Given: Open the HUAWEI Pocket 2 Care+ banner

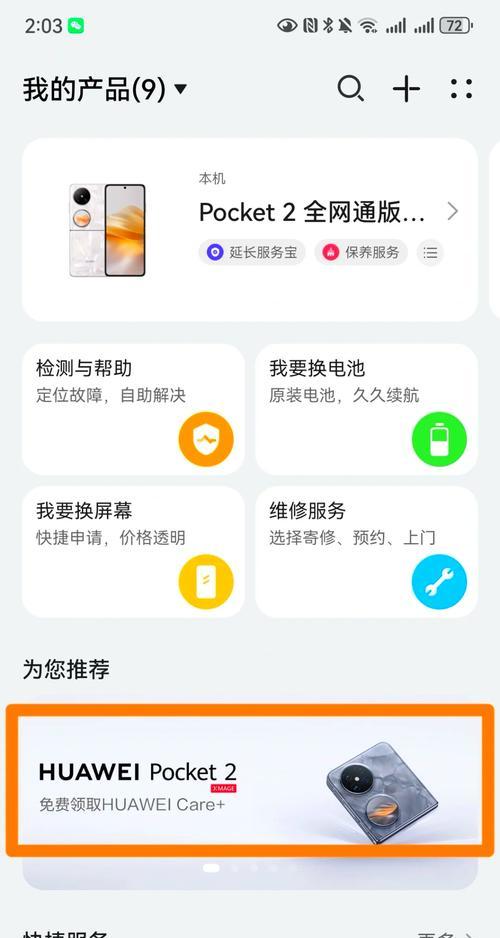Looking at the screenshot, I should tap(250, 781).
